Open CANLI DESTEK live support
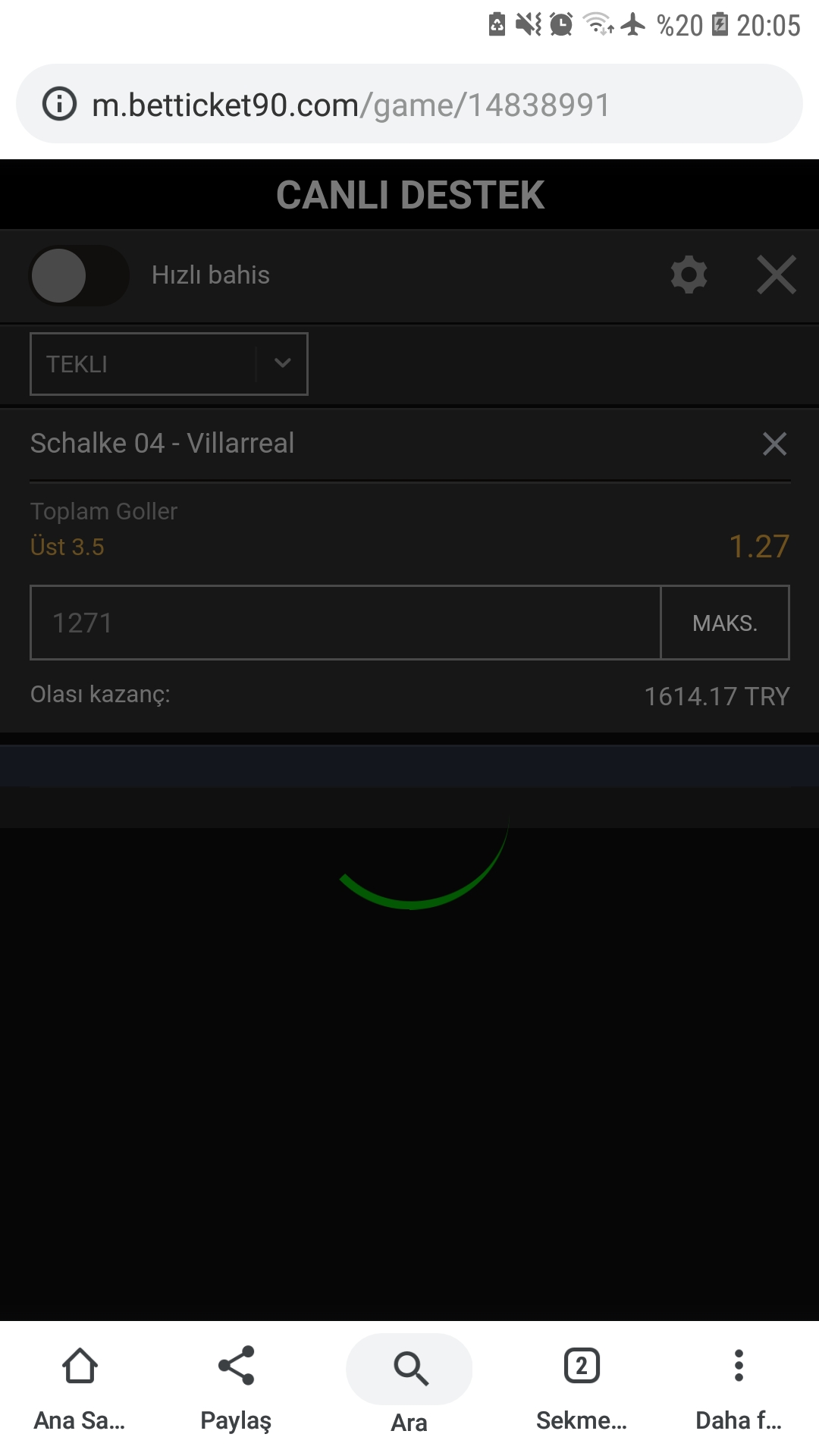 click(409, 195)
